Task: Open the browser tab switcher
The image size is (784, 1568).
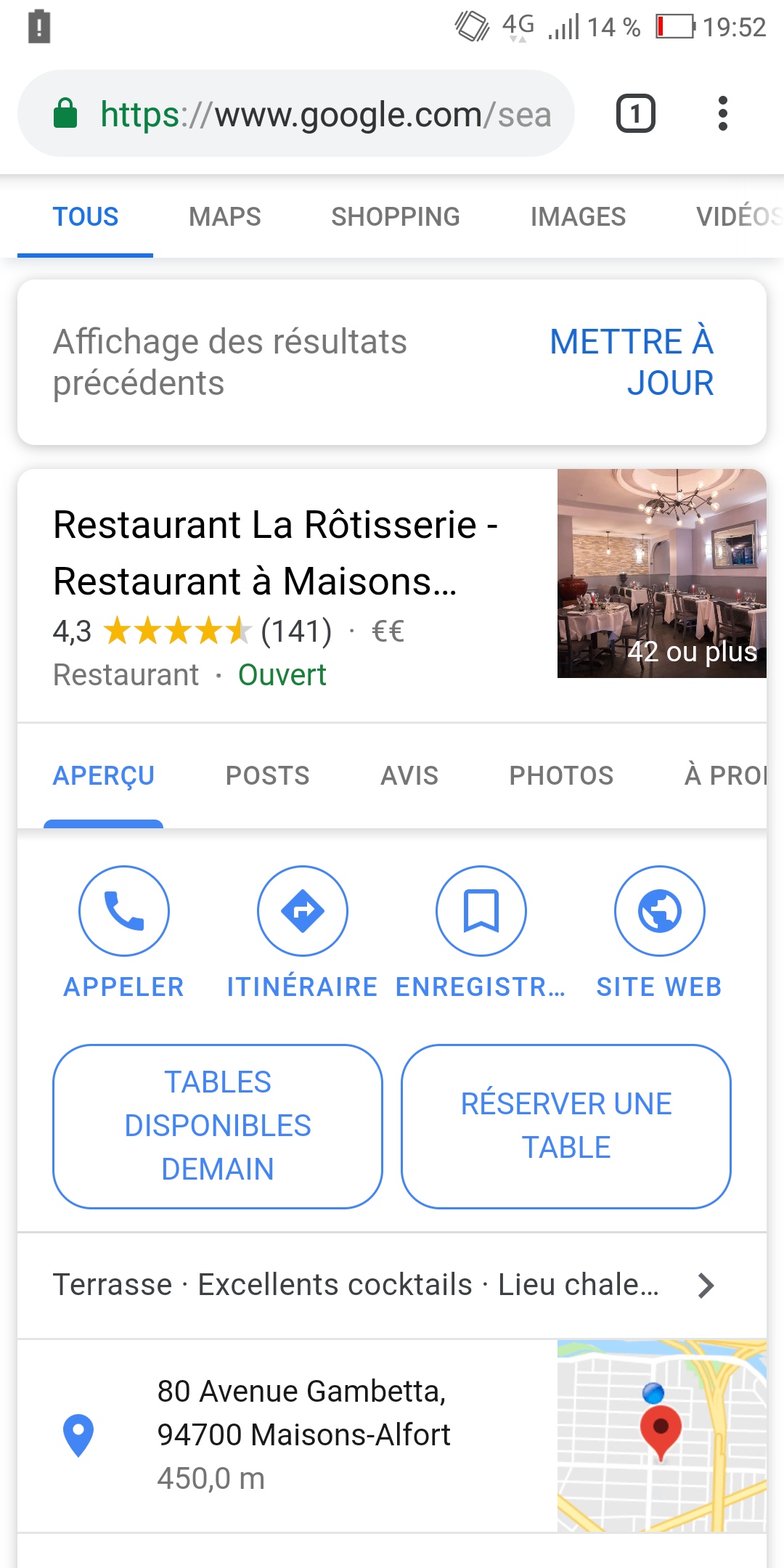Action: [x=636, y=114]
